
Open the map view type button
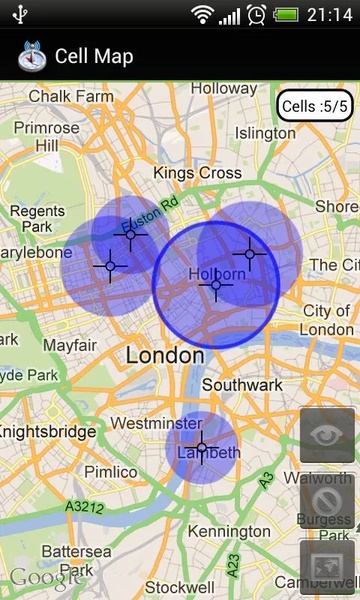pyautogui.click(x=327, y=567)
